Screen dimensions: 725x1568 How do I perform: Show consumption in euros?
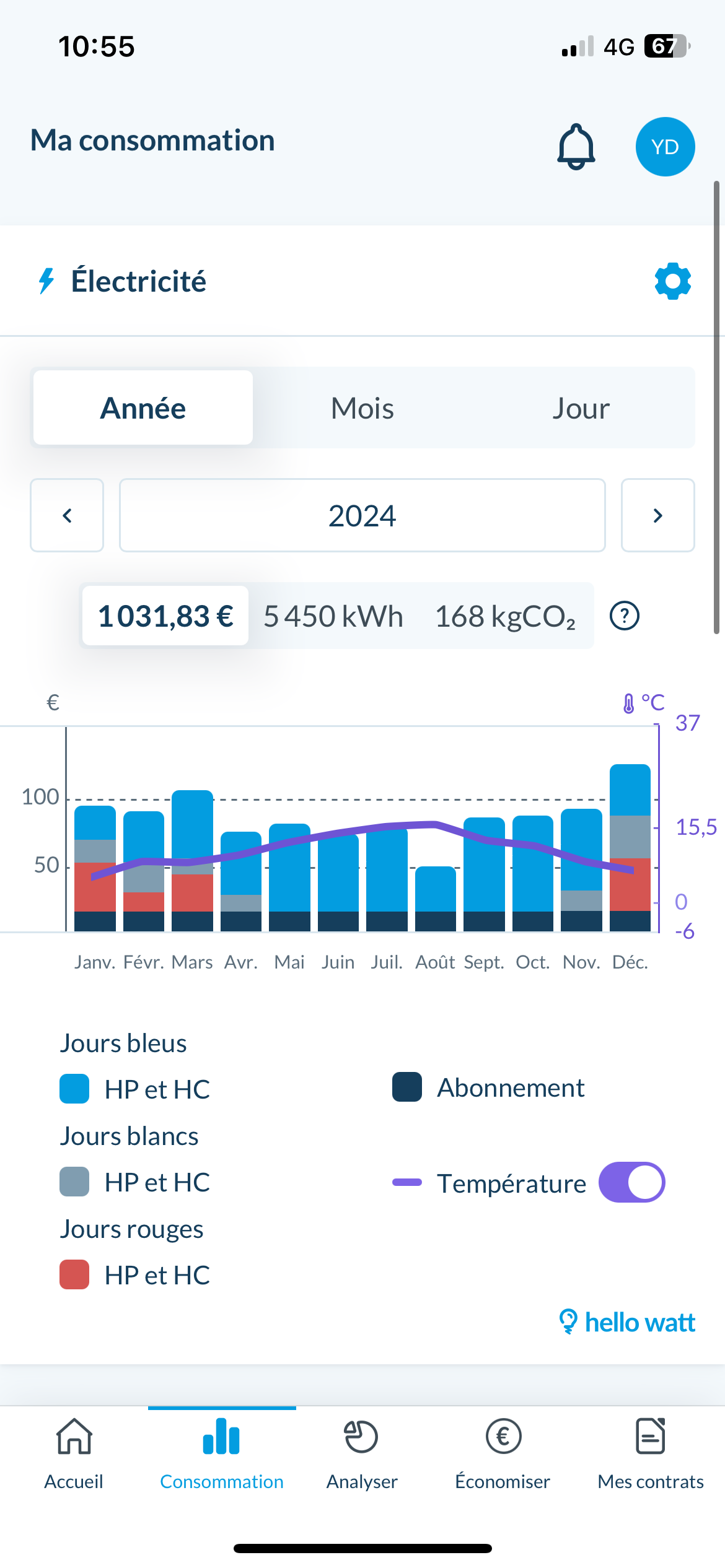165,616
